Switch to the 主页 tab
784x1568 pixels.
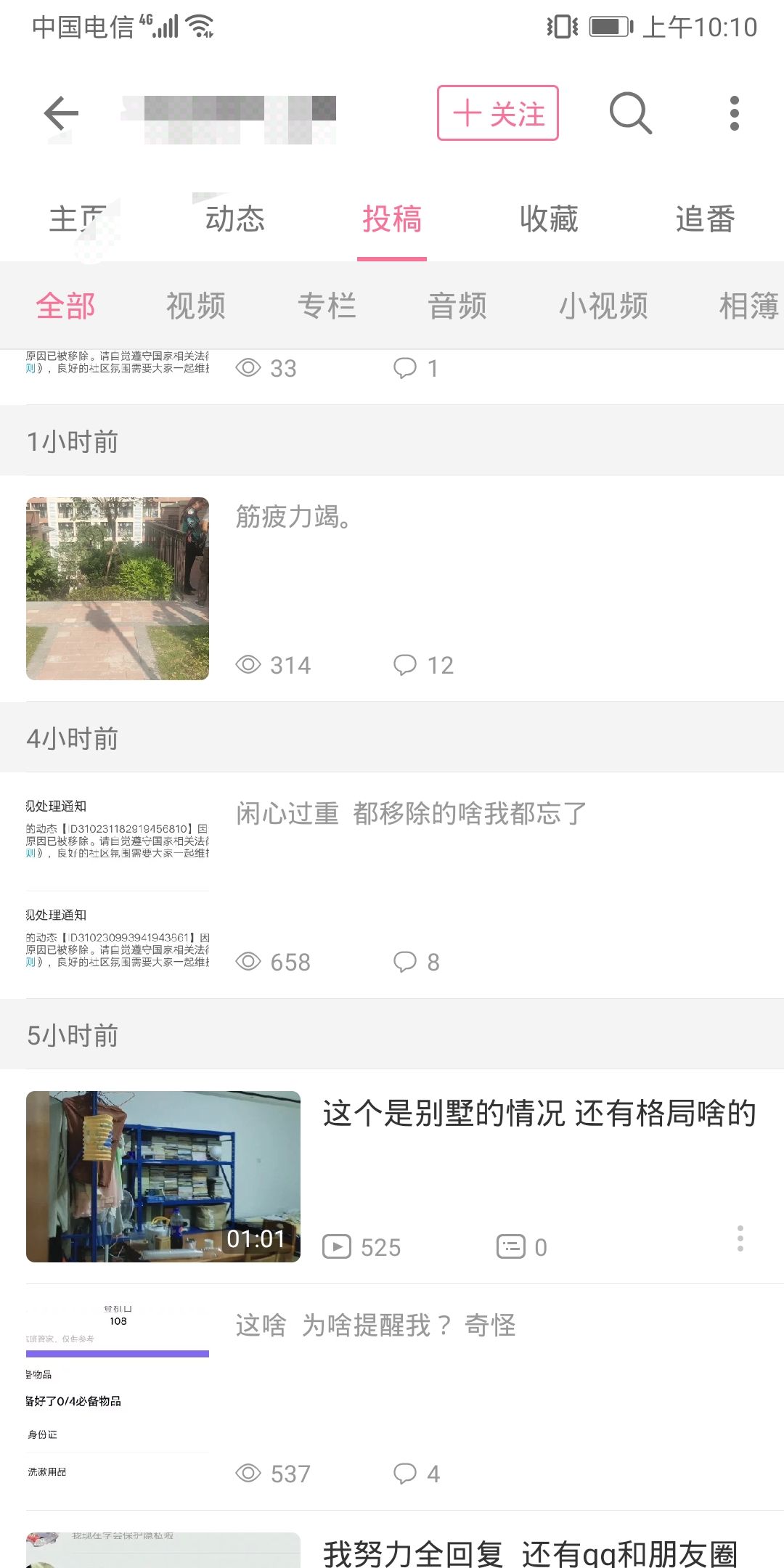tap(78, 219)
